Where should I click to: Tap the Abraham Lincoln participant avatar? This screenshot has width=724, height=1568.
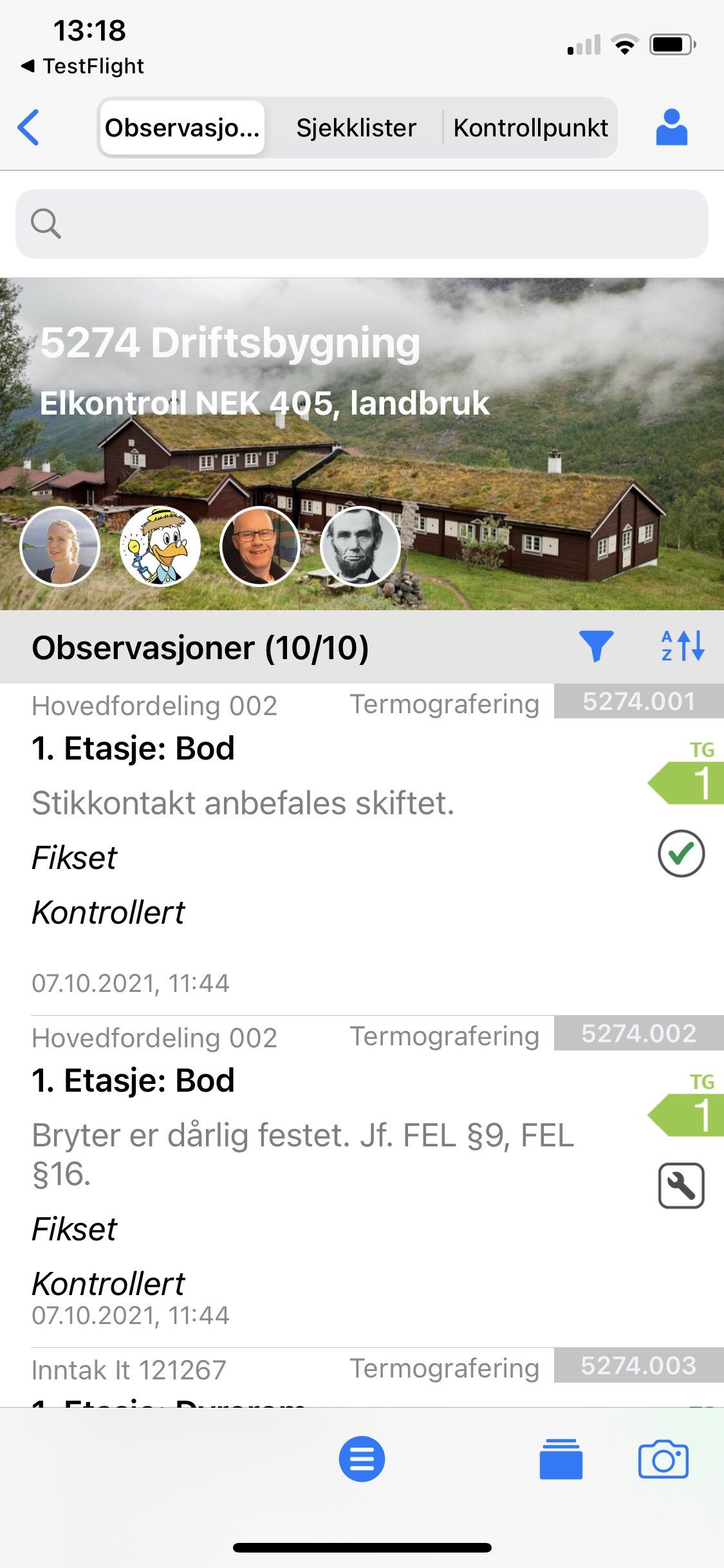[x=360, y=546]
